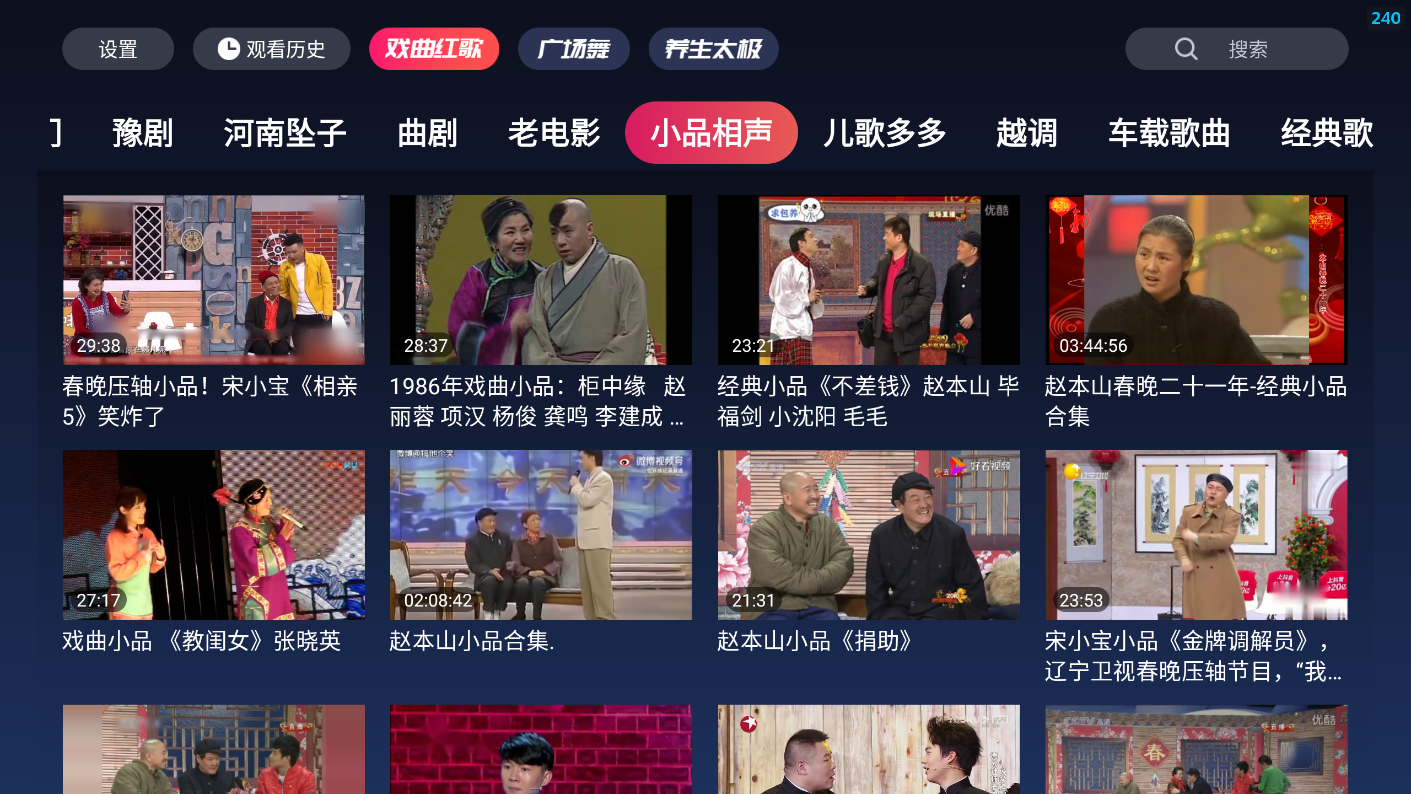Play 宋小宝小品《金牌调解员》 video
1411x794 pixels.
coord(1196,535)
